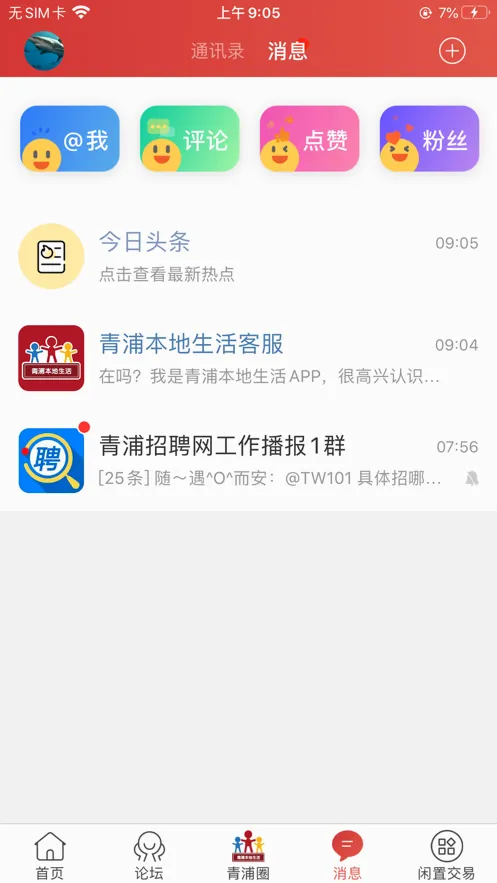
Task: Open the 粉丝 followers card
Action: coord(429,139)
